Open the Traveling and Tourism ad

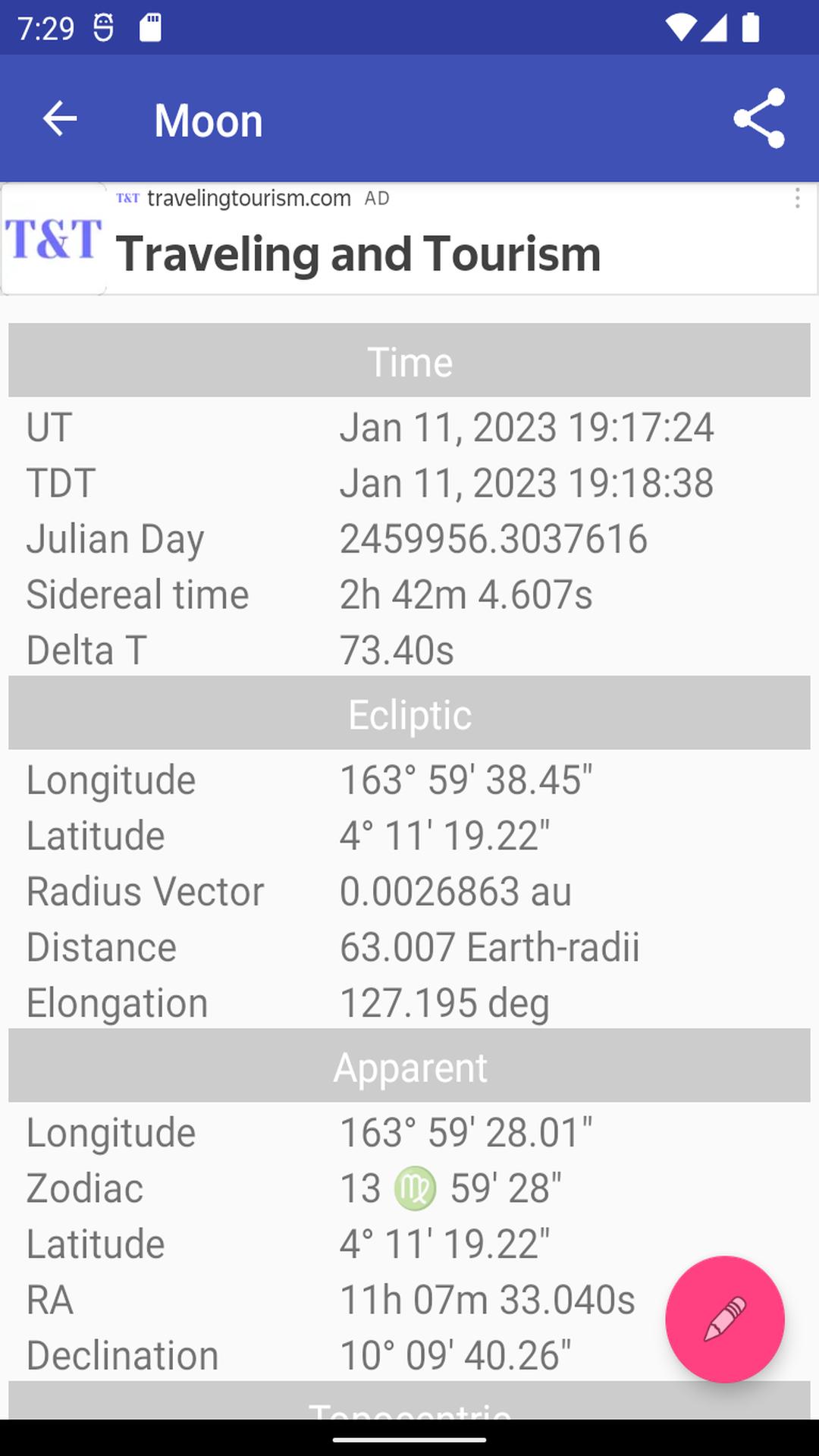(409, 239)
